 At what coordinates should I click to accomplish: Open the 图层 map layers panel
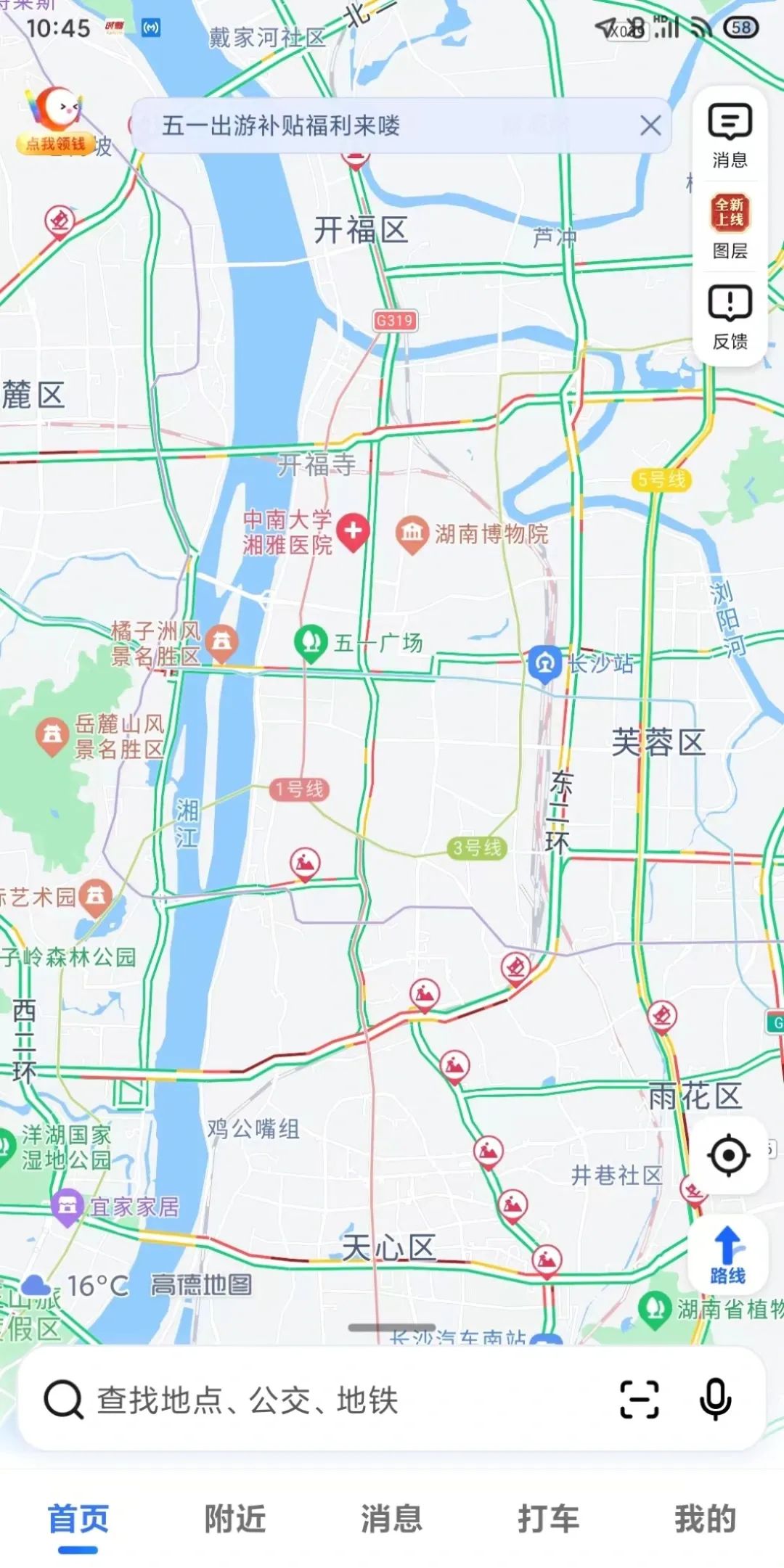(x=730, y=226)
